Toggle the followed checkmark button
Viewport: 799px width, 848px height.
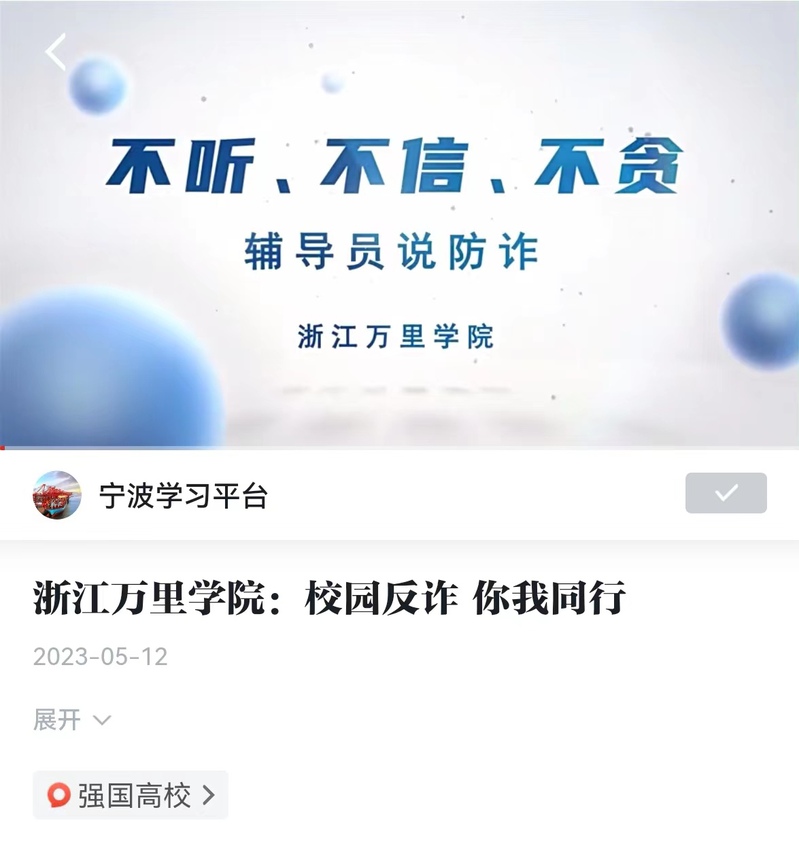[x=725, y=493]
